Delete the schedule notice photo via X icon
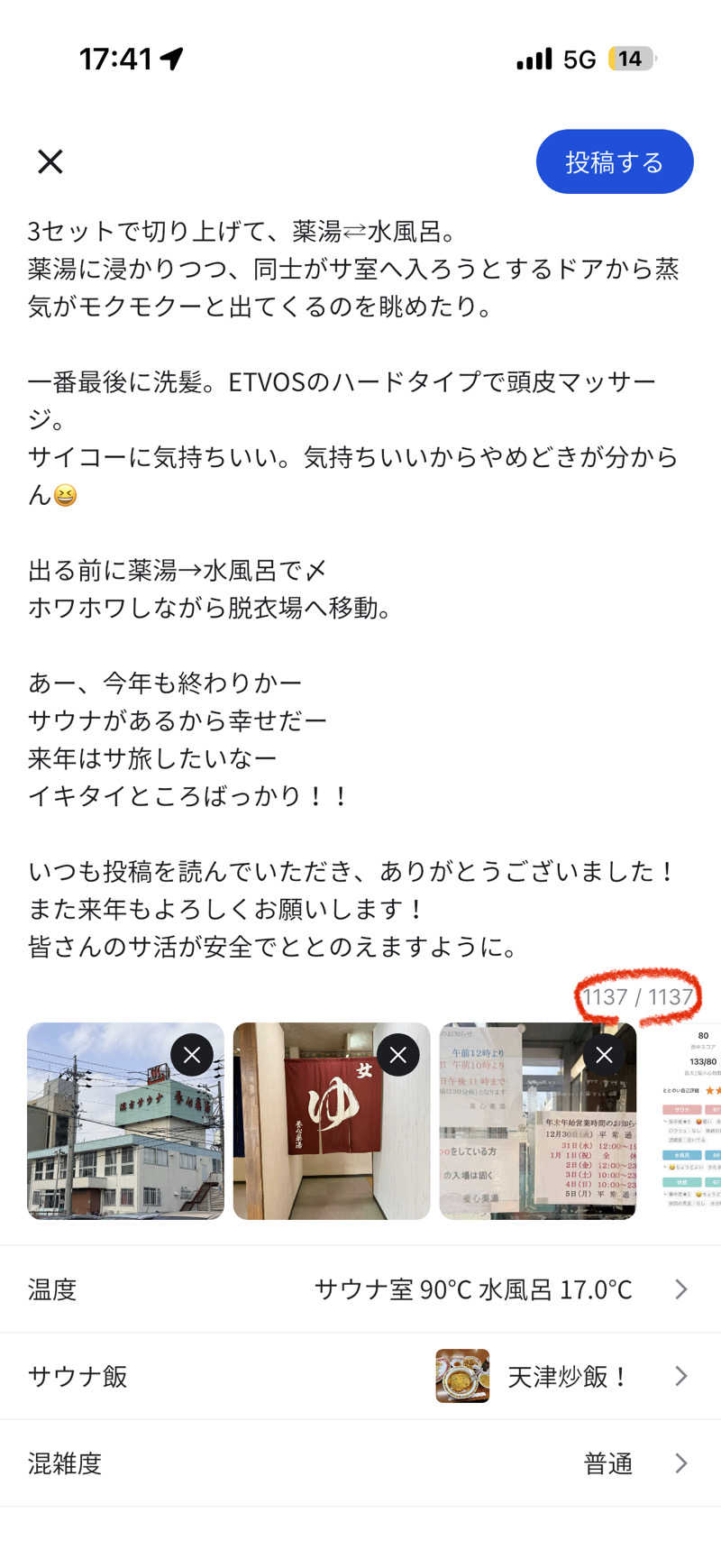 coord(604,1055)
